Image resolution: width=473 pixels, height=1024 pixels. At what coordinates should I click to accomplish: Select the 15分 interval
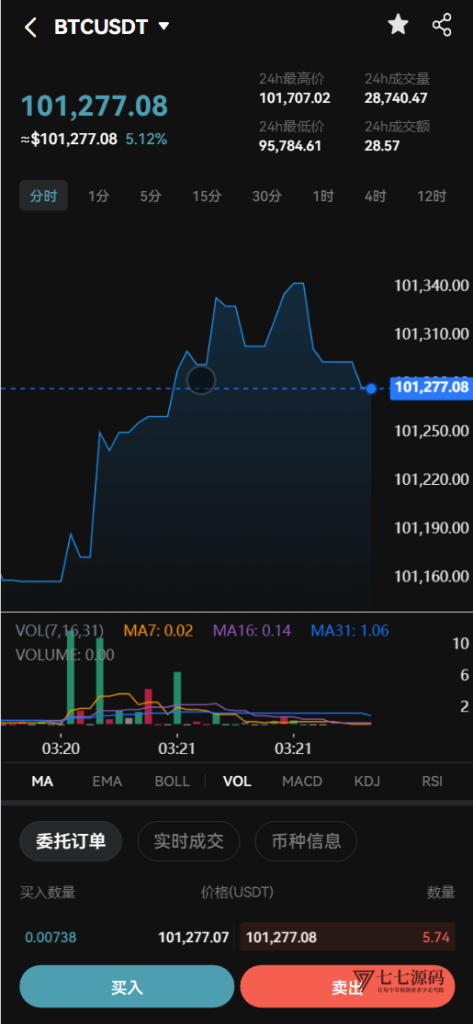click(206, 196)
